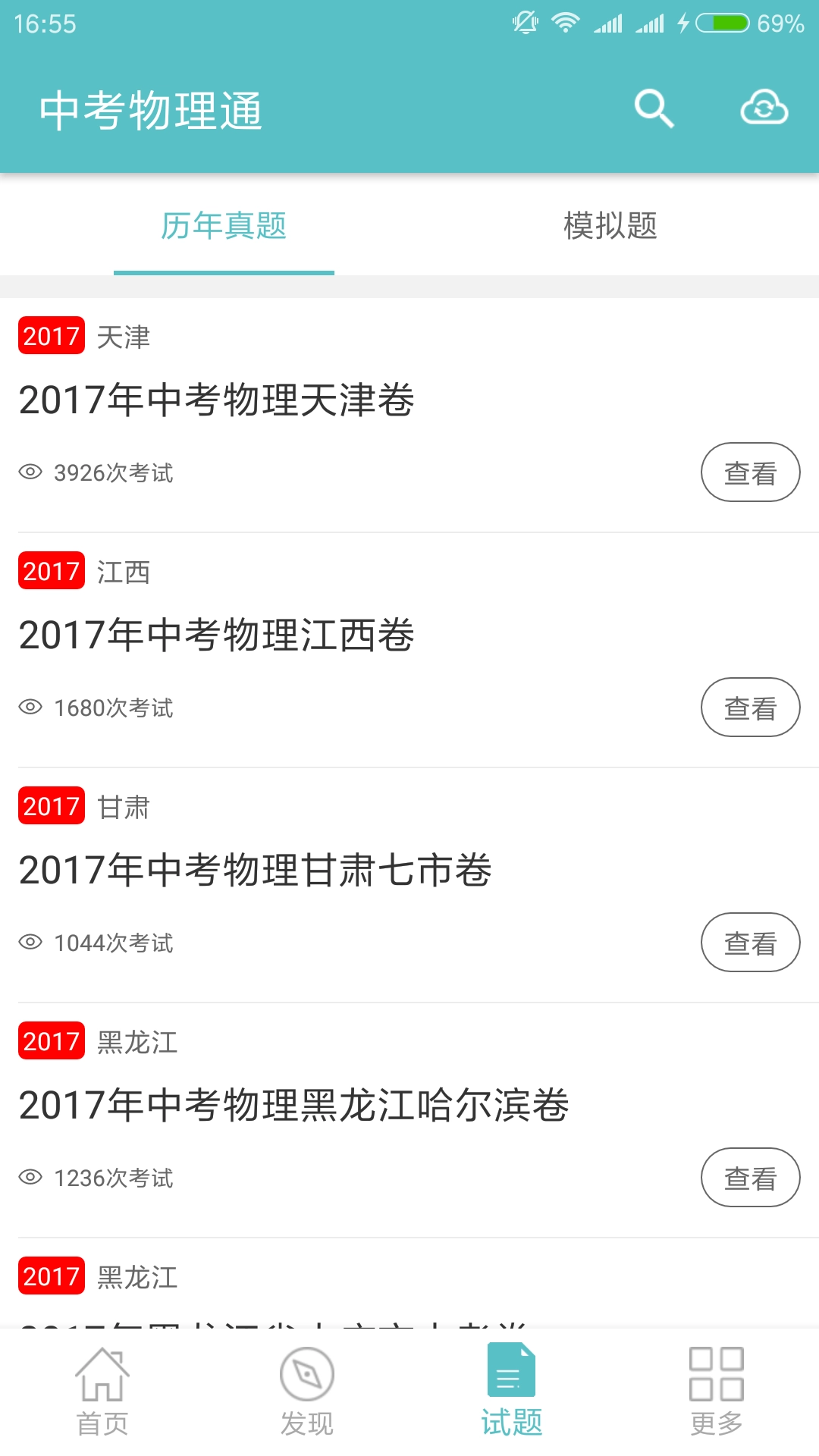Open 2017年中考物理甘肃七市卷 title
Viewport: 819px width, 1456px height.
[256, 871]
